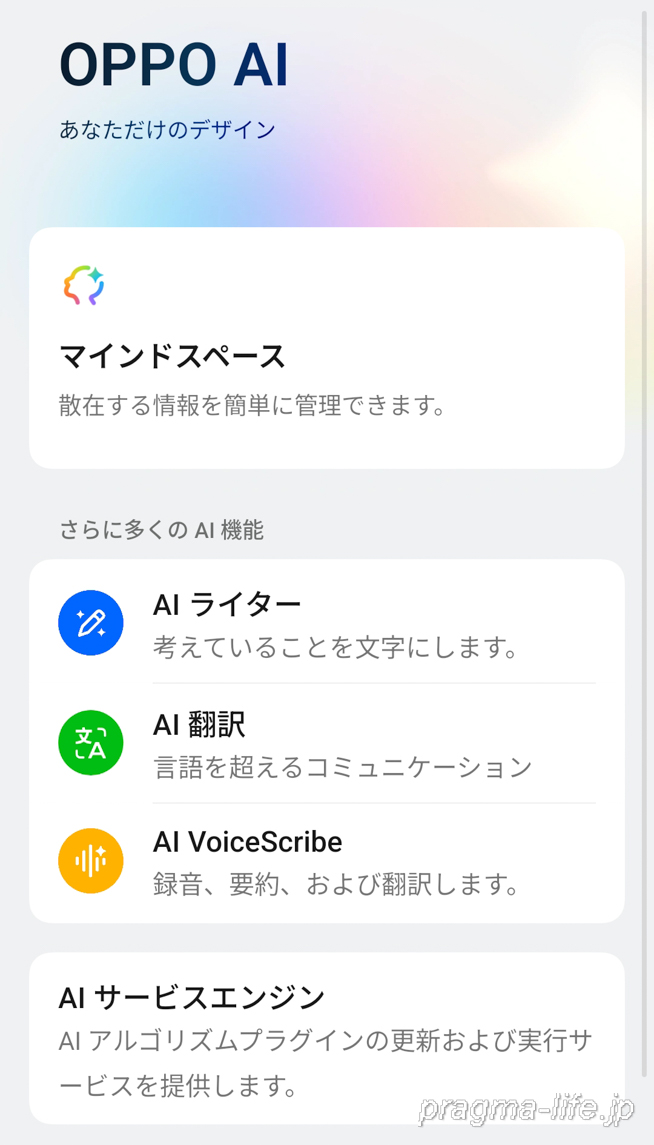Launch AI VoiceScribe
The image size is (654, 1145).
(326, 862)
